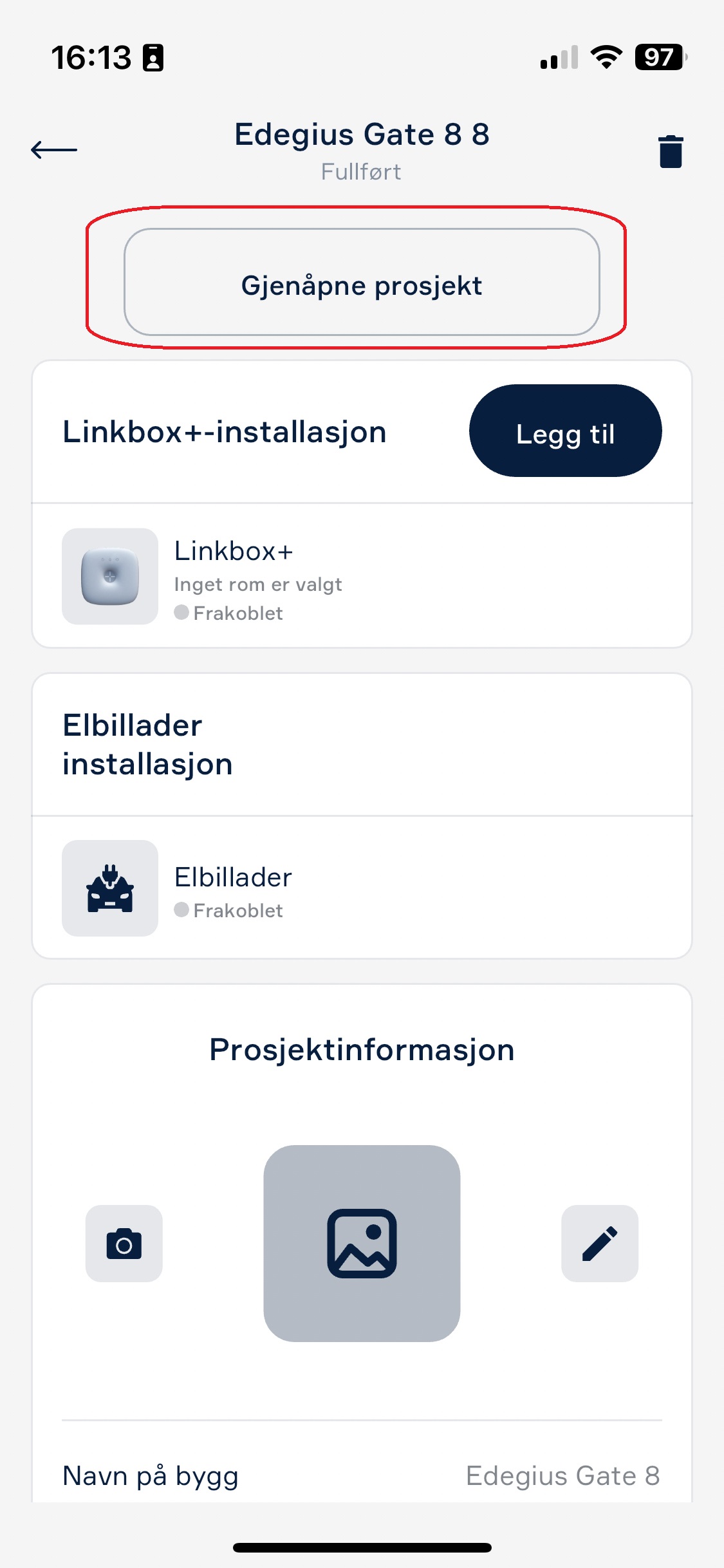The image size is (724, 1568).
Task: Open the Linkbox+ device row
Action: tap(362, 576)
